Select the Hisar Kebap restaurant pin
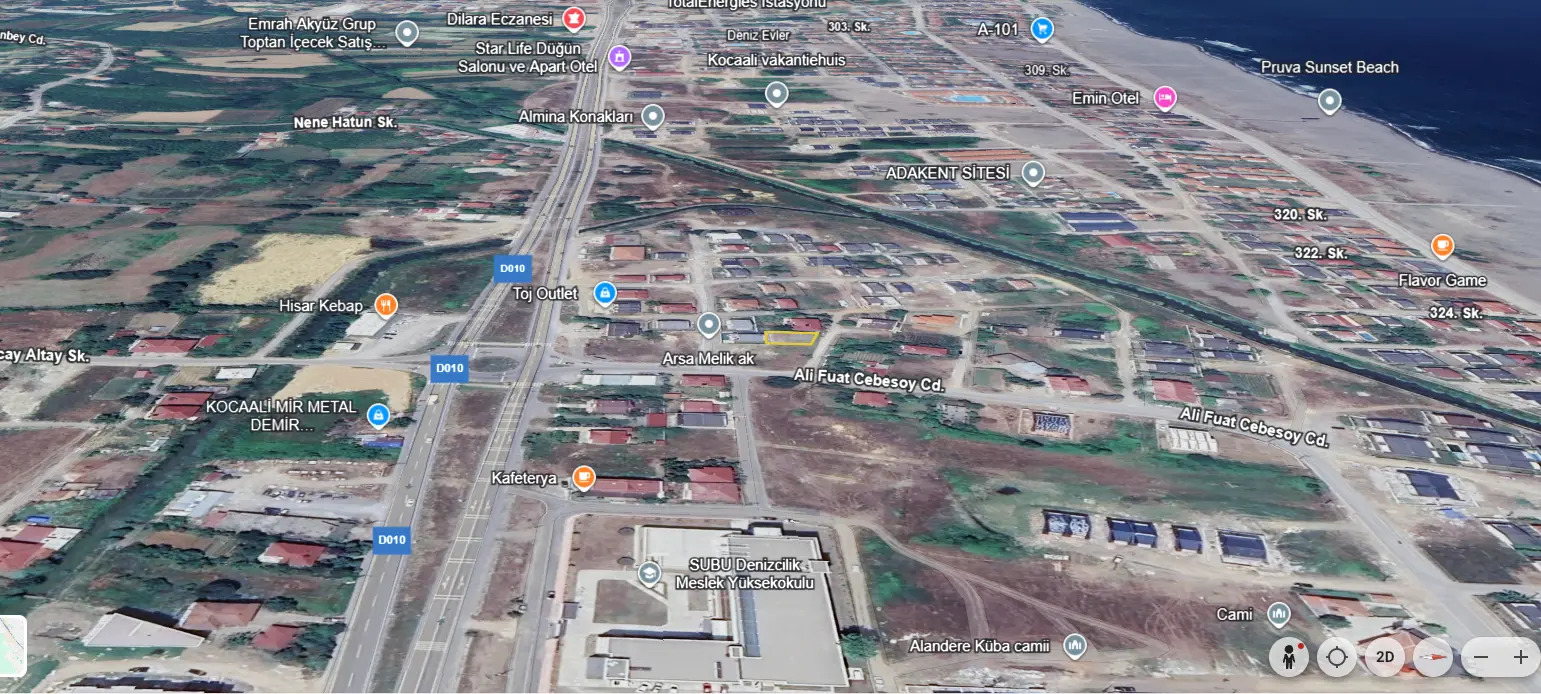This screenshot has height=694, width=1541. coord(385,305)
